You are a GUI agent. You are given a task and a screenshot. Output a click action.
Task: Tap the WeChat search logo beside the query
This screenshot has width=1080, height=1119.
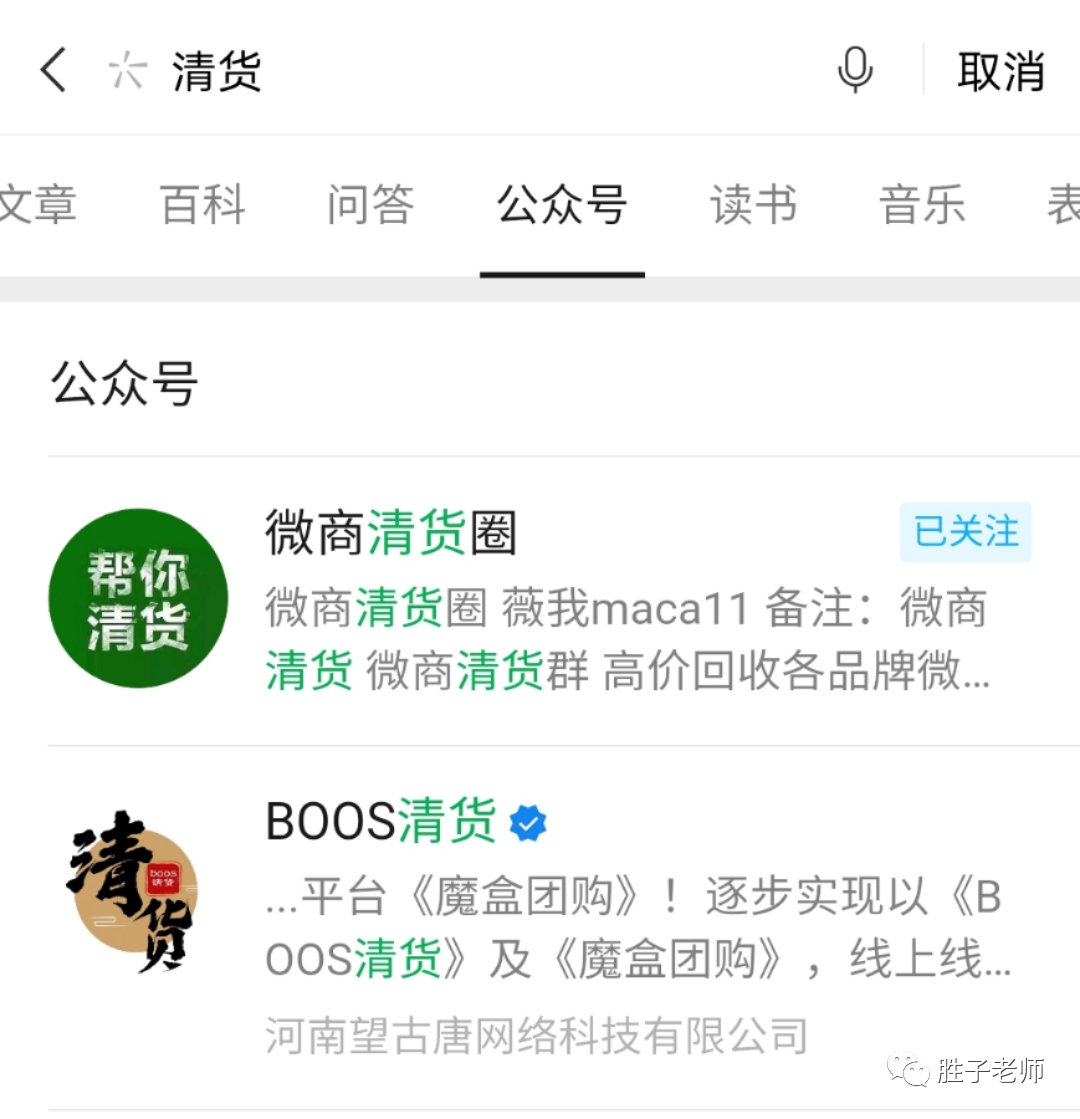point(128,70)
